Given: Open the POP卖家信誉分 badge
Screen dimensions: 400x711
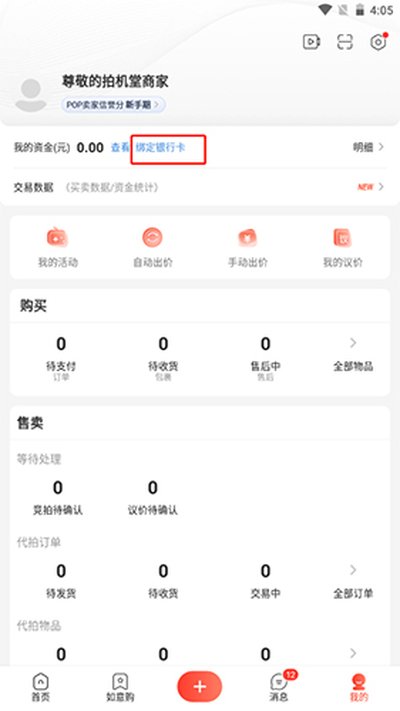Looking at the screenshot, I should 112,105.
